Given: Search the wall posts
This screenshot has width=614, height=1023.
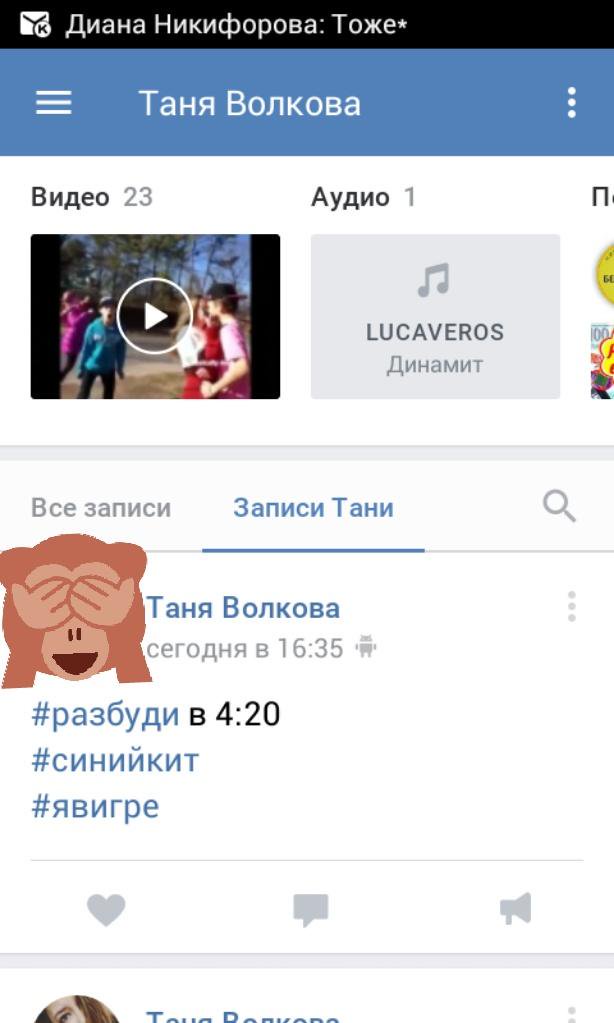Looking at the screenshot, I should click(x=559, y=507).
